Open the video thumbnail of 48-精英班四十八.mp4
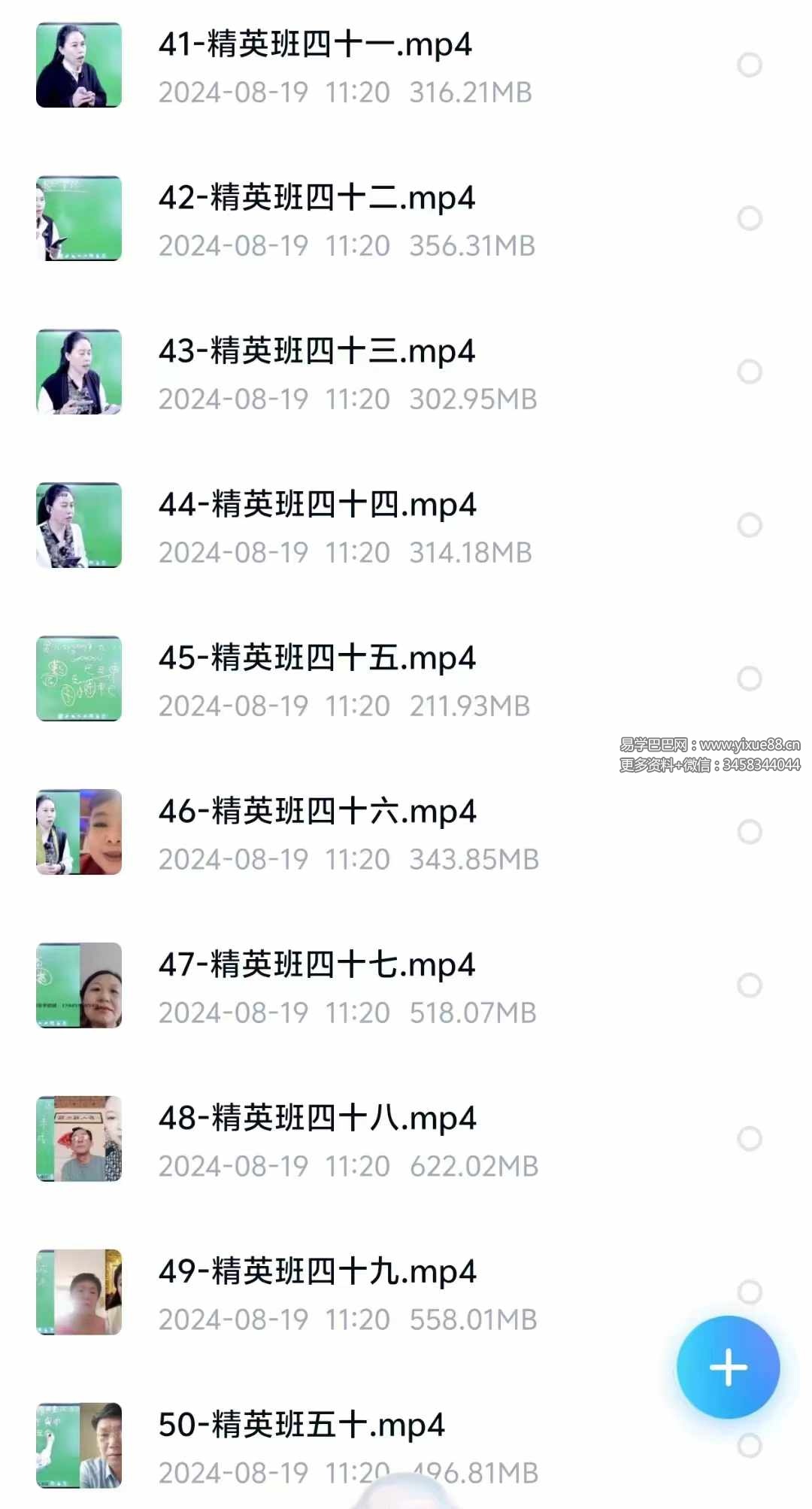 78,1138
